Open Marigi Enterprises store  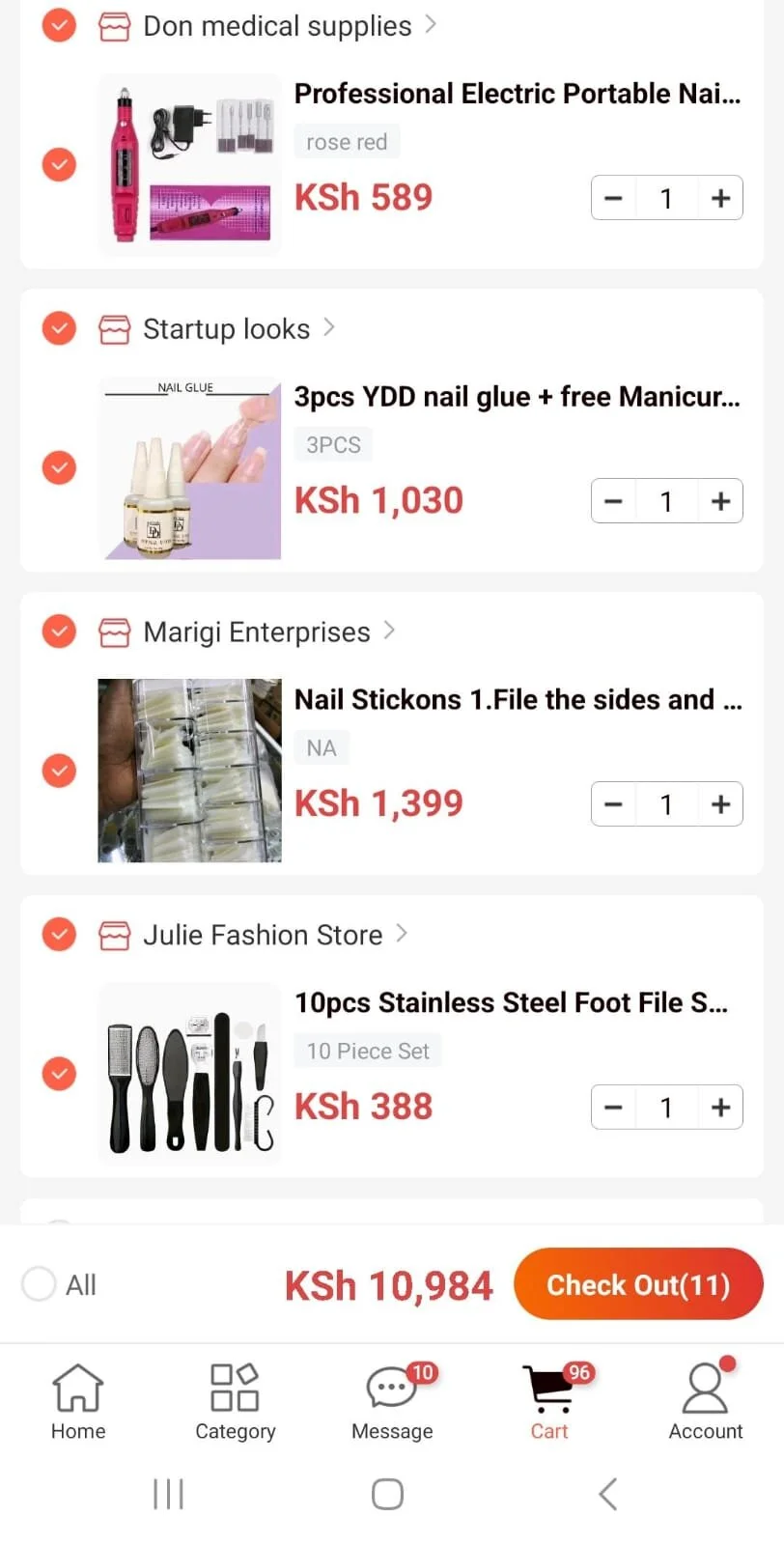pos(256,632)
